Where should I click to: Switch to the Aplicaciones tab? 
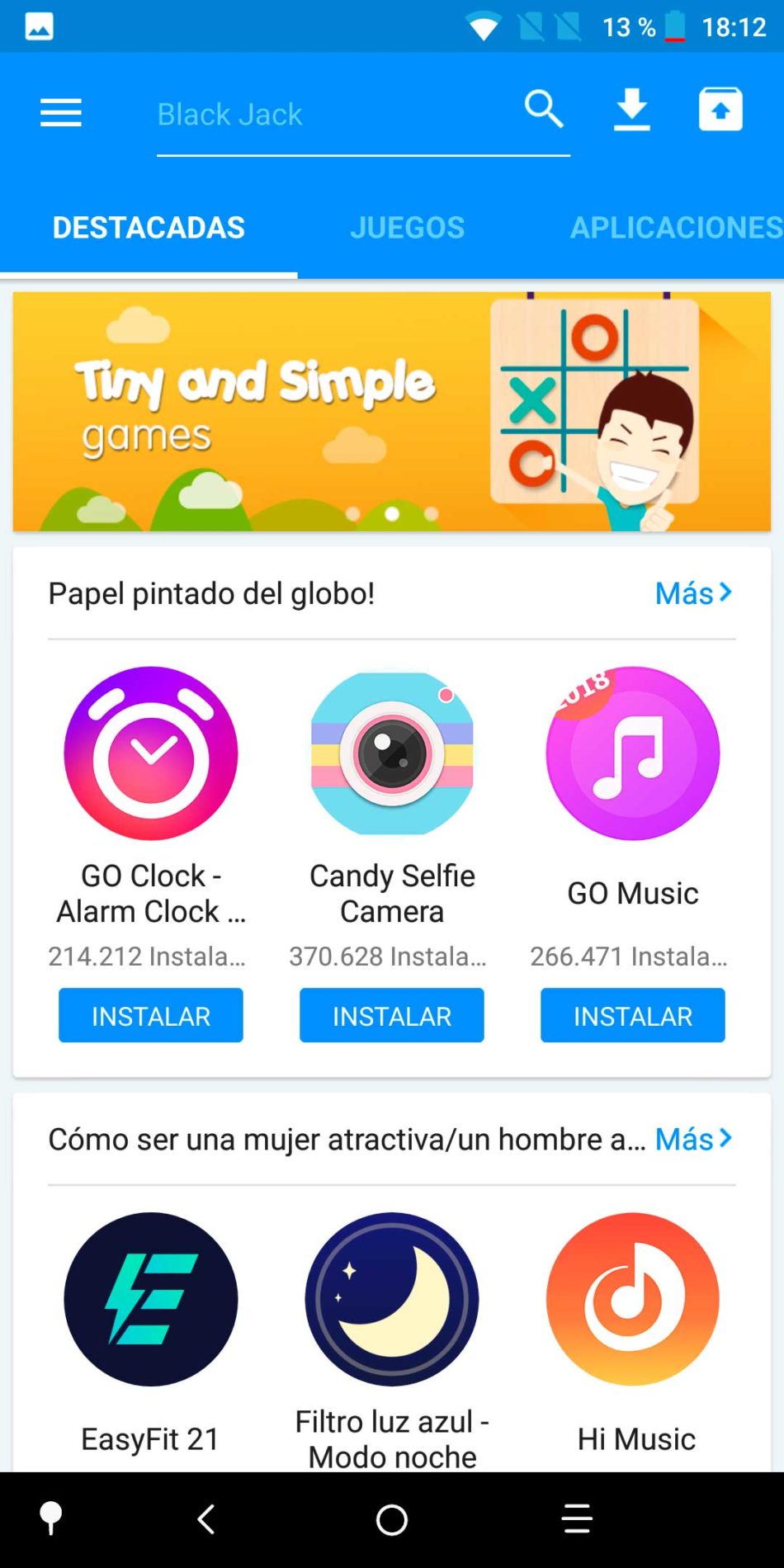676,227
